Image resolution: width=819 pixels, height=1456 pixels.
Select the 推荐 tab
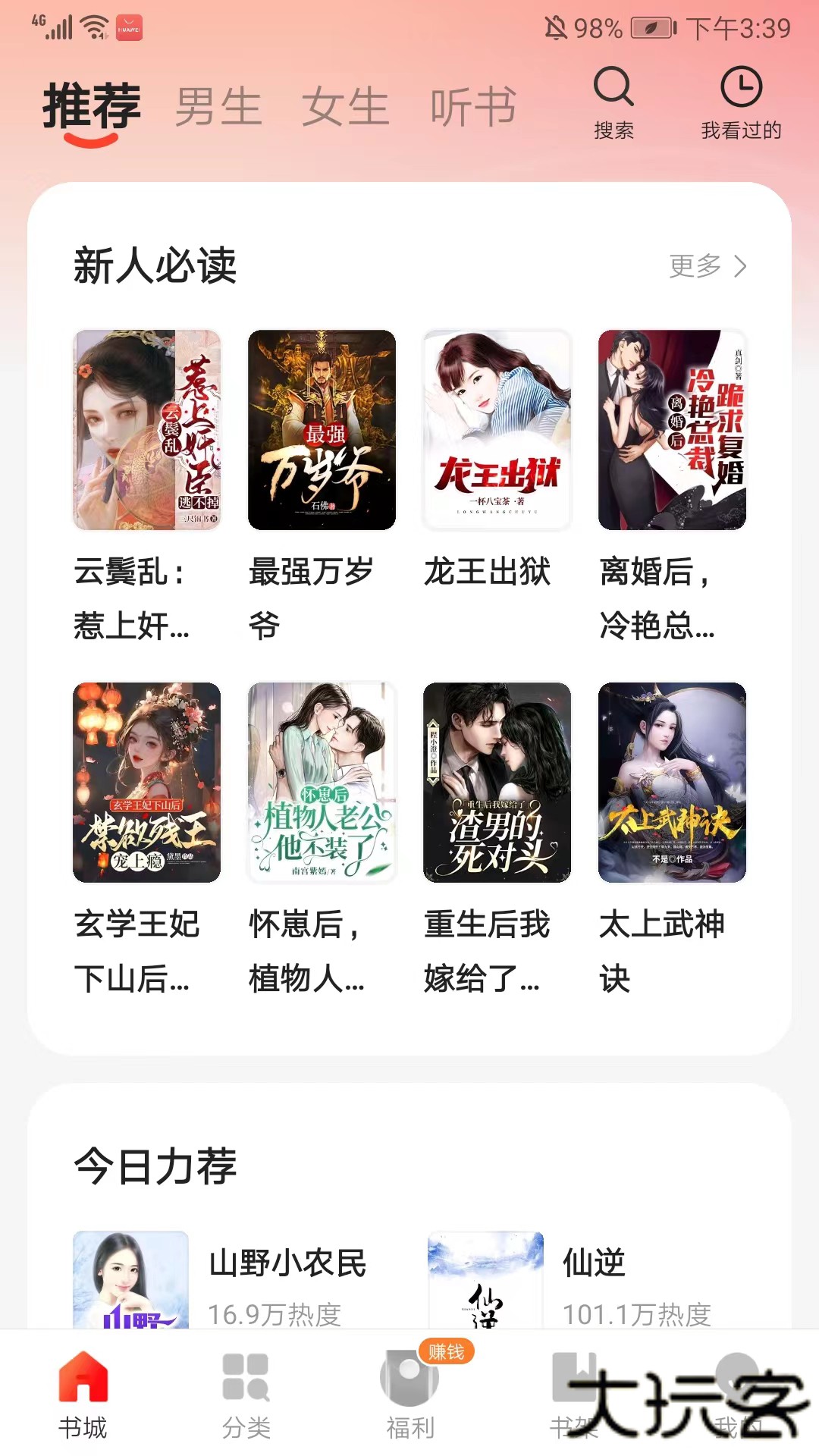[x=93, y=105]
